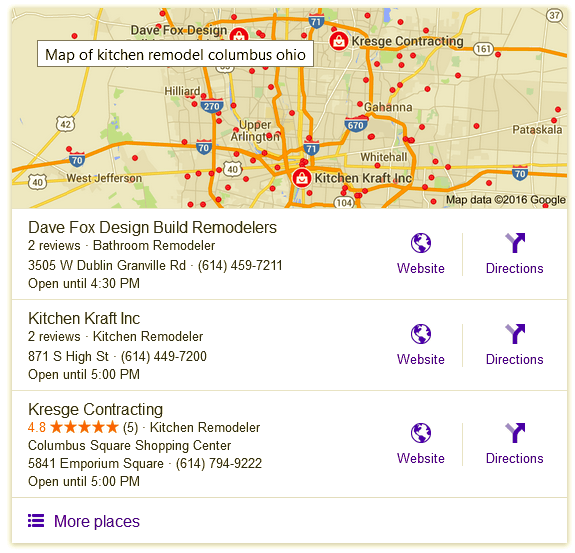Tap the Kitchen Kraft Inc map pin

302,178
